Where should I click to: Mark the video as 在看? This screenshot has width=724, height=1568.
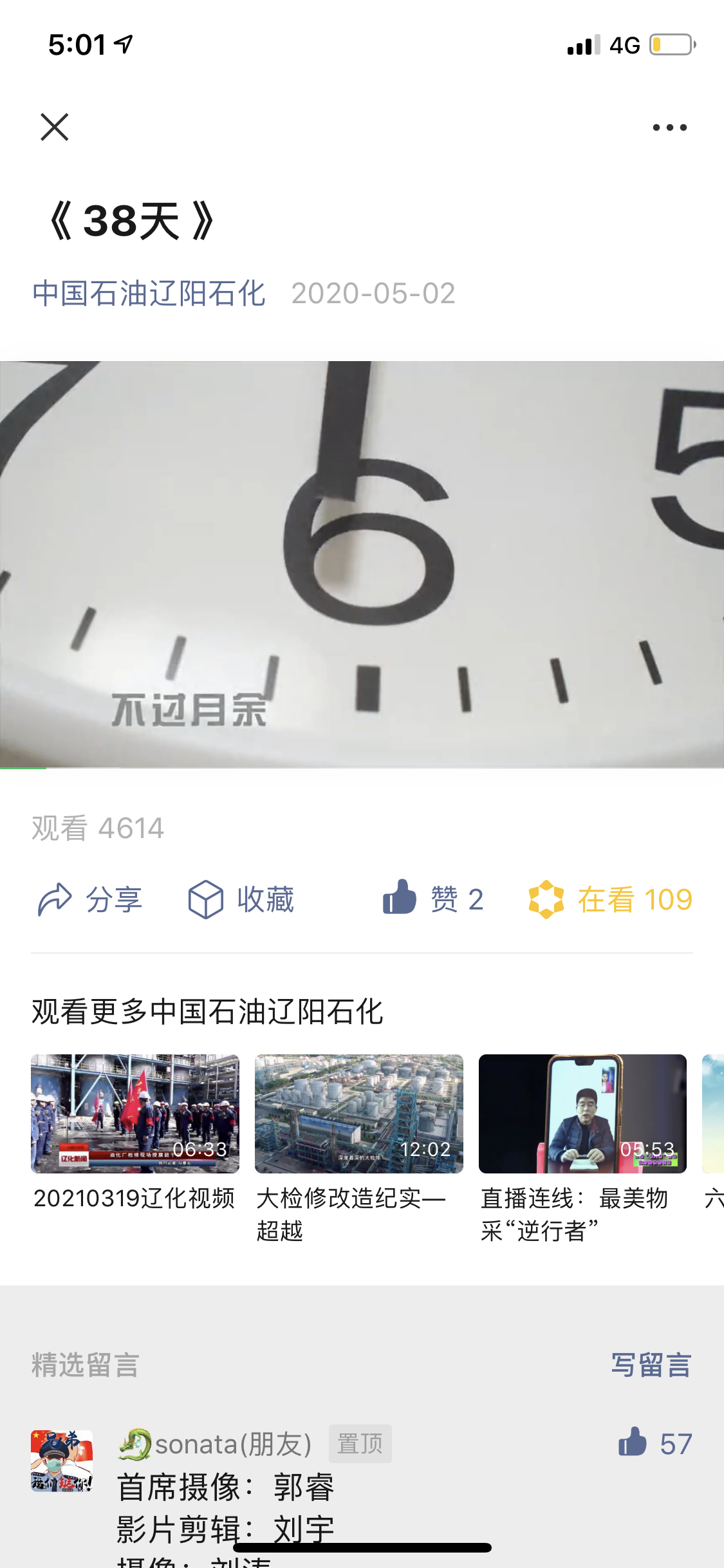[610, 899]
